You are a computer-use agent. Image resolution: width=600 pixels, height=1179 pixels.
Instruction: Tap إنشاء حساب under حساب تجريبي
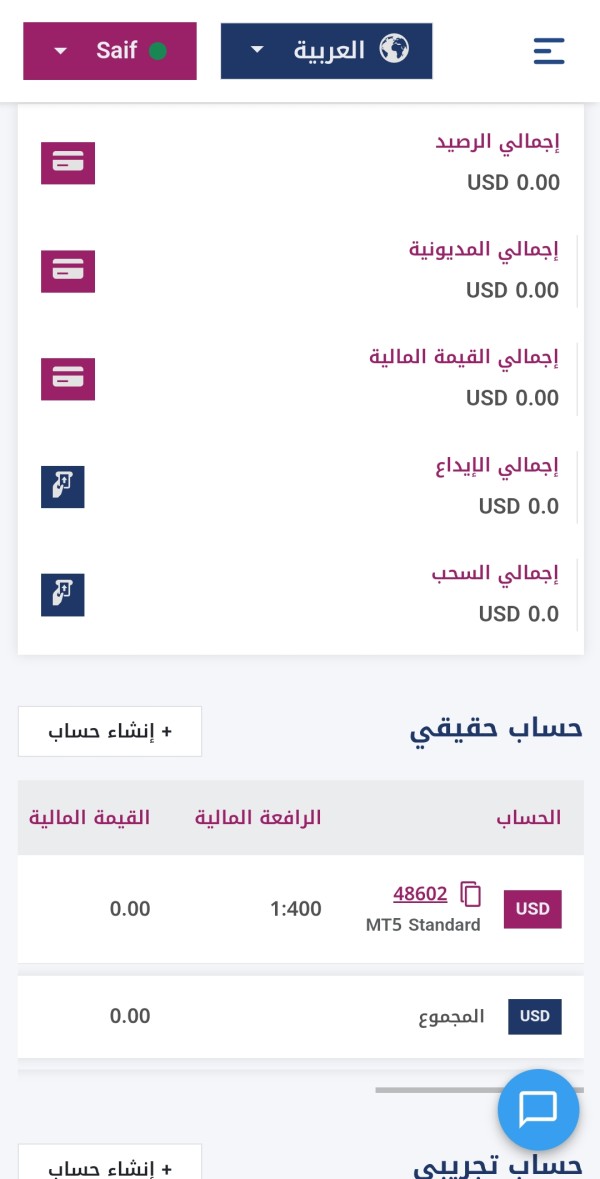click(x=110, y=1162)
